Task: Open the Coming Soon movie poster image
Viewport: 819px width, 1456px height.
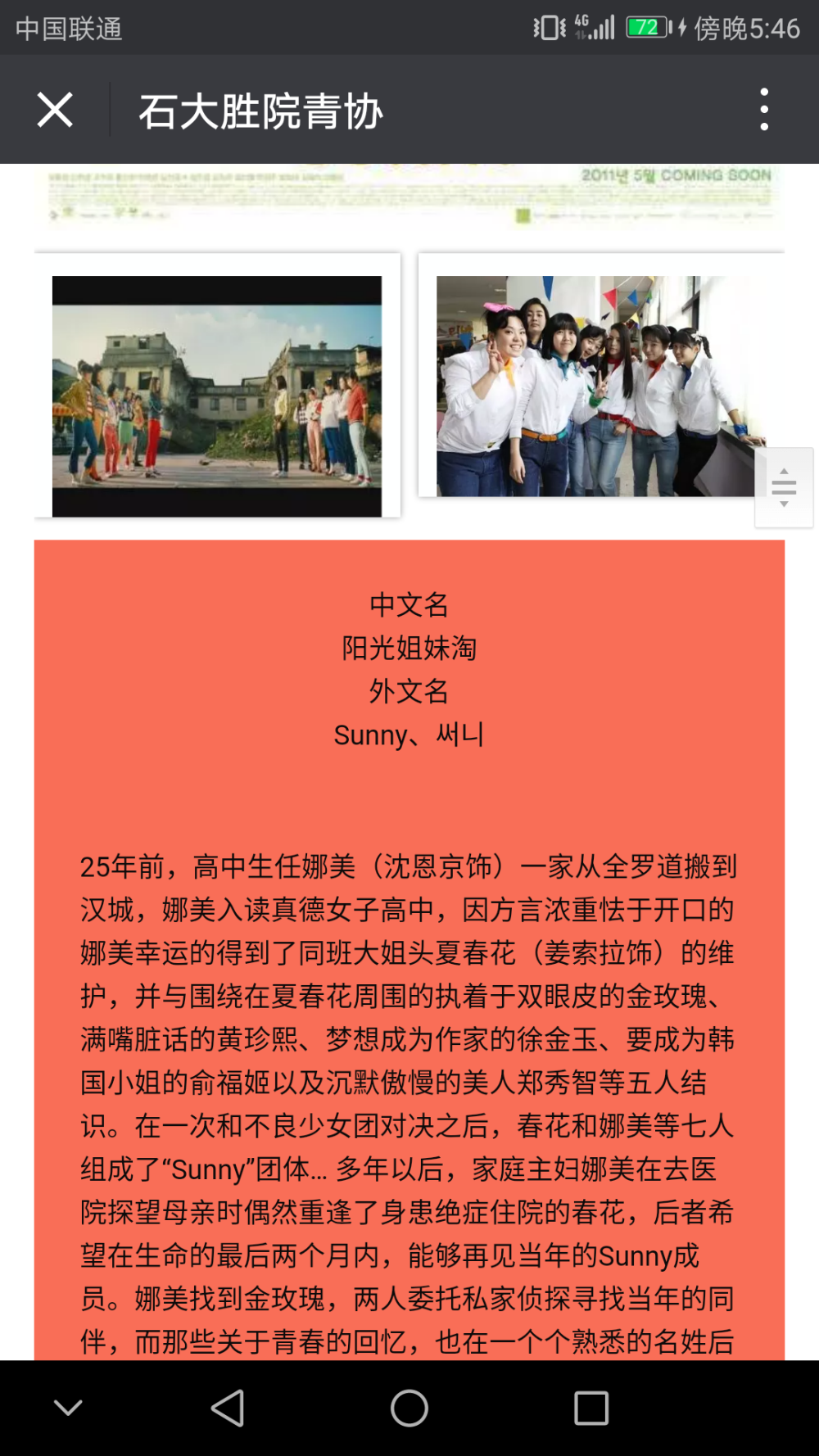Action: 409,197
